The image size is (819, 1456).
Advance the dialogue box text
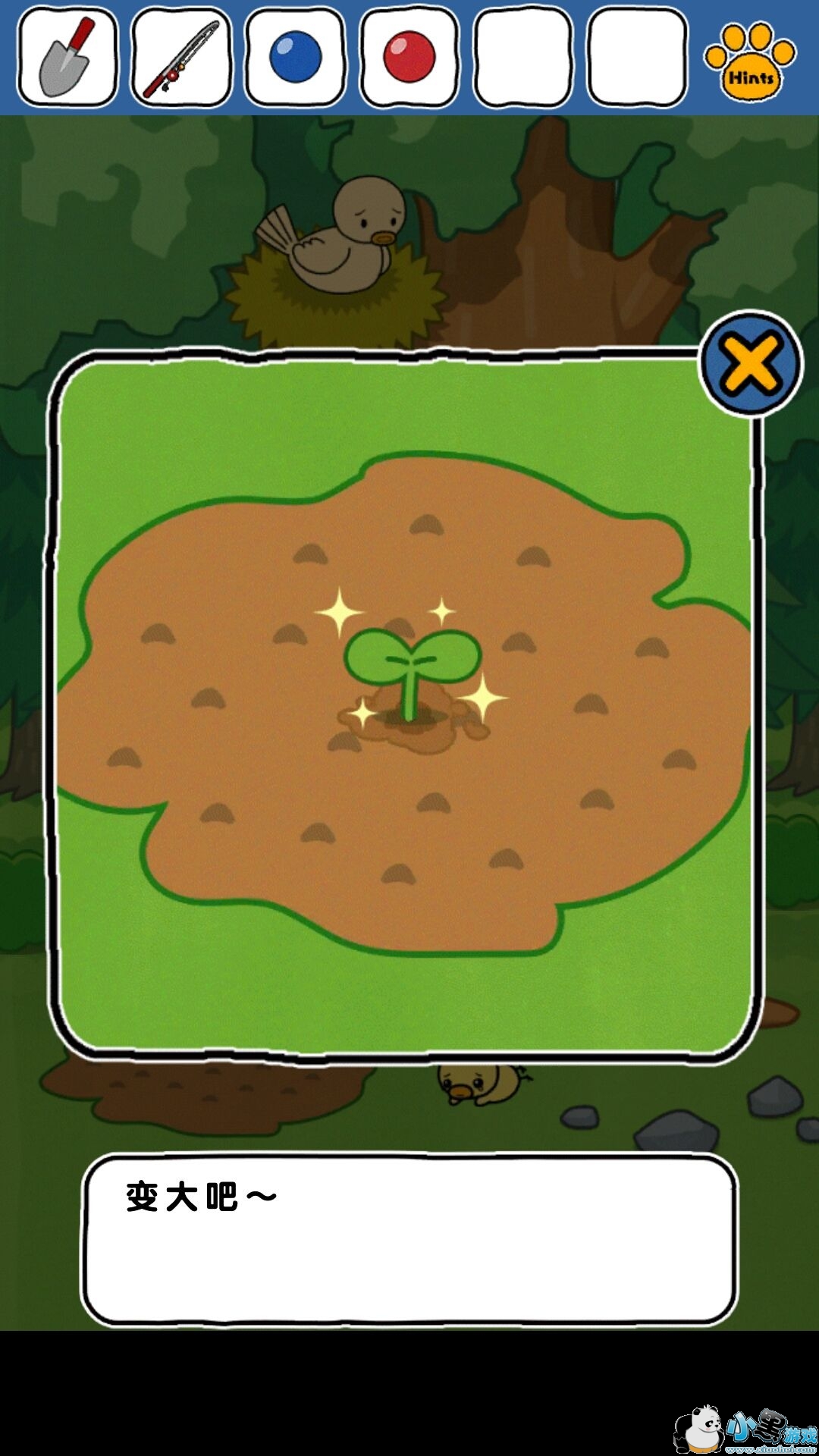[409, 1240]
